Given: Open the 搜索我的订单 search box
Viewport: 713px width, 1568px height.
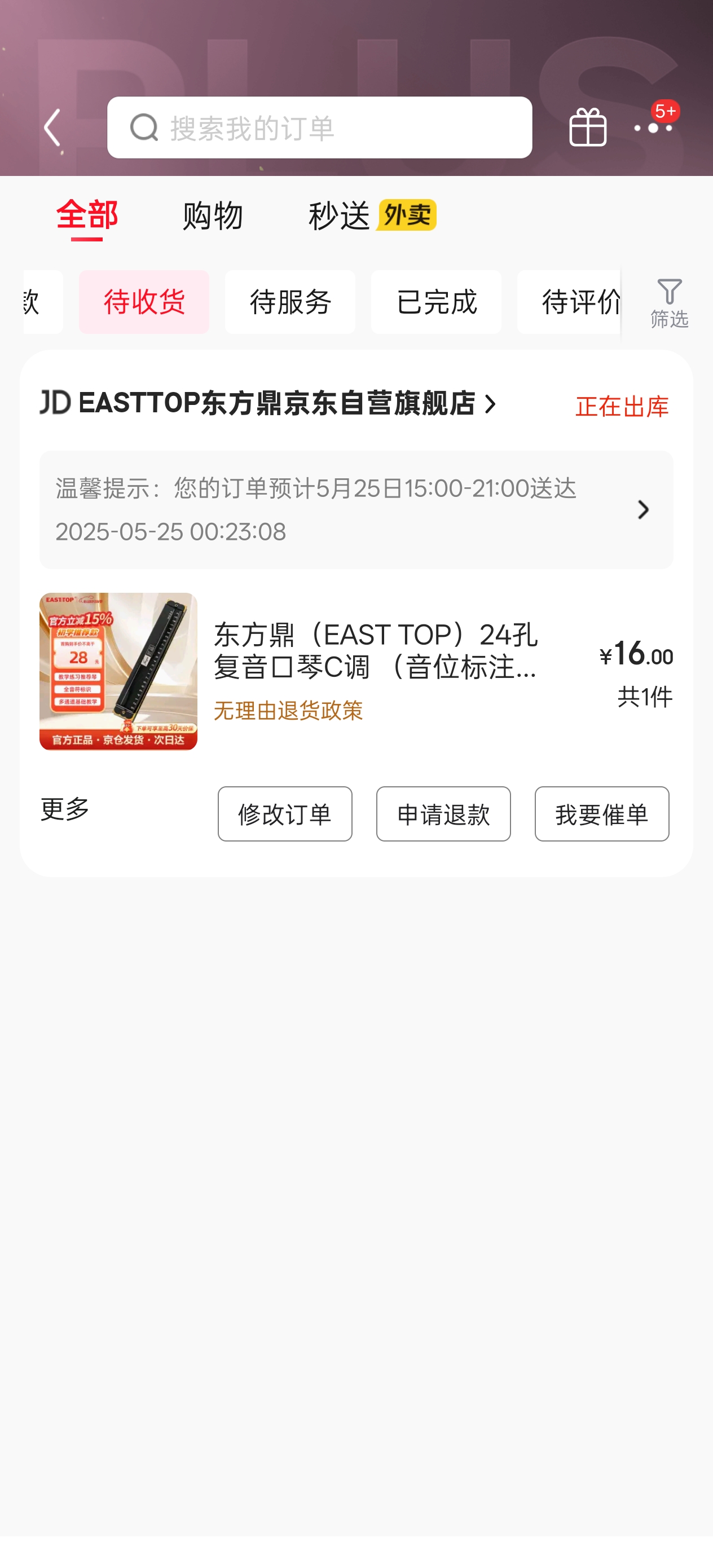Looking at the screenshot, I should tap(319, 128).
